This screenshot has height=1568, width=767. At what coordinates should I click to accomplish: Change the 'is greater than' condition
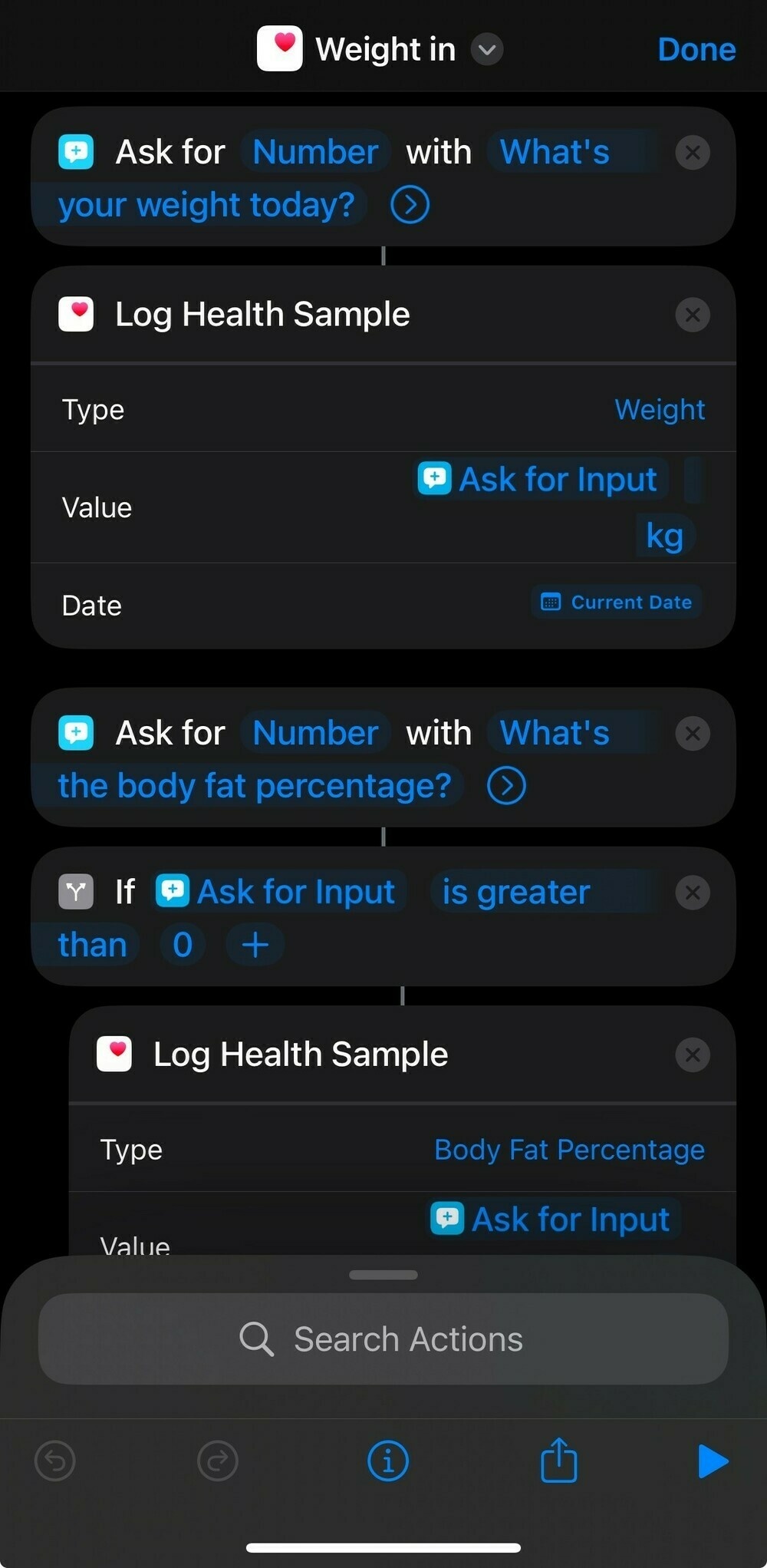pyautogui.click(x=515, y=893)
